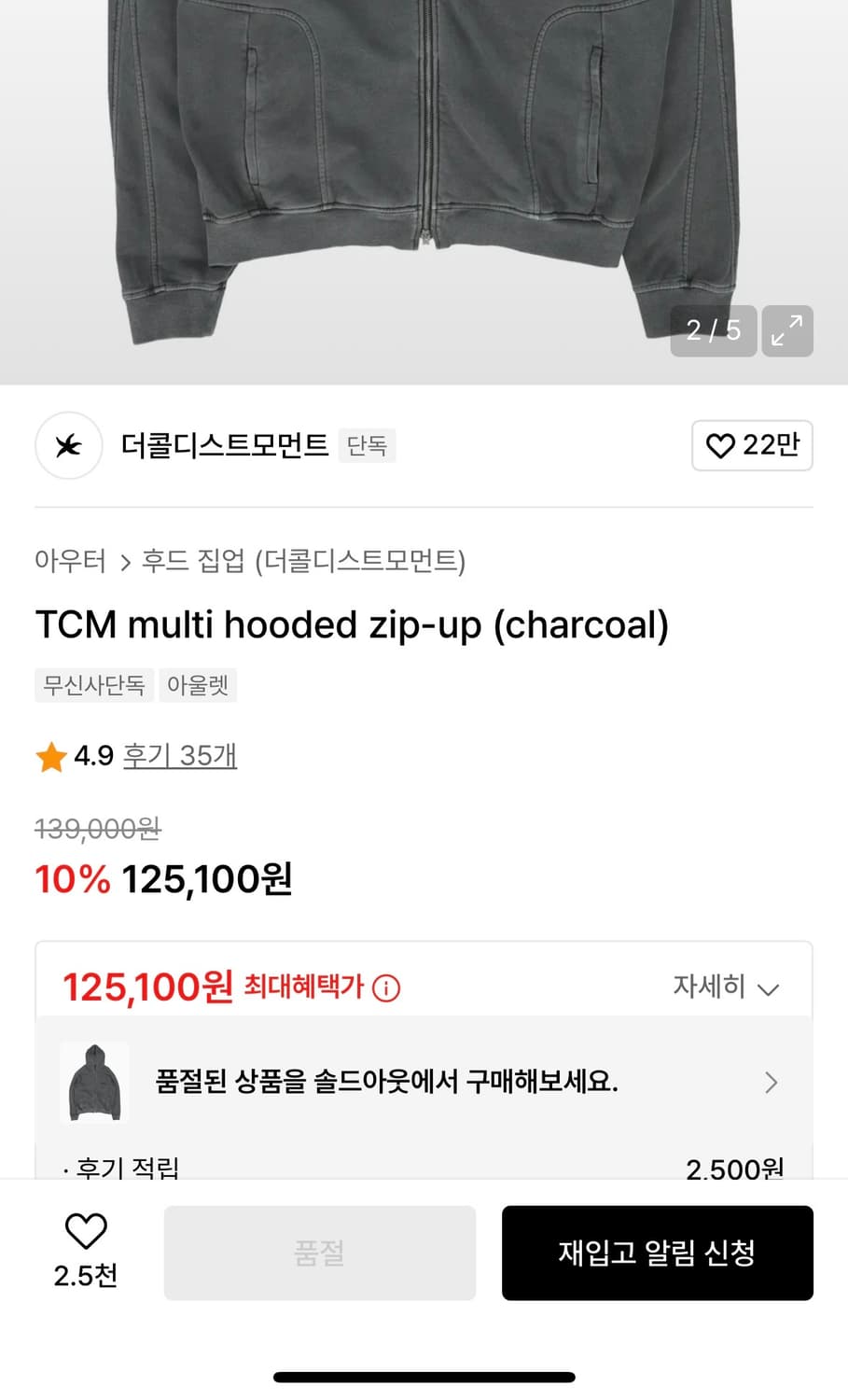Open the 후기 35개 reviews link
This screenshot has width=848, height=1400.
(179, 756)
